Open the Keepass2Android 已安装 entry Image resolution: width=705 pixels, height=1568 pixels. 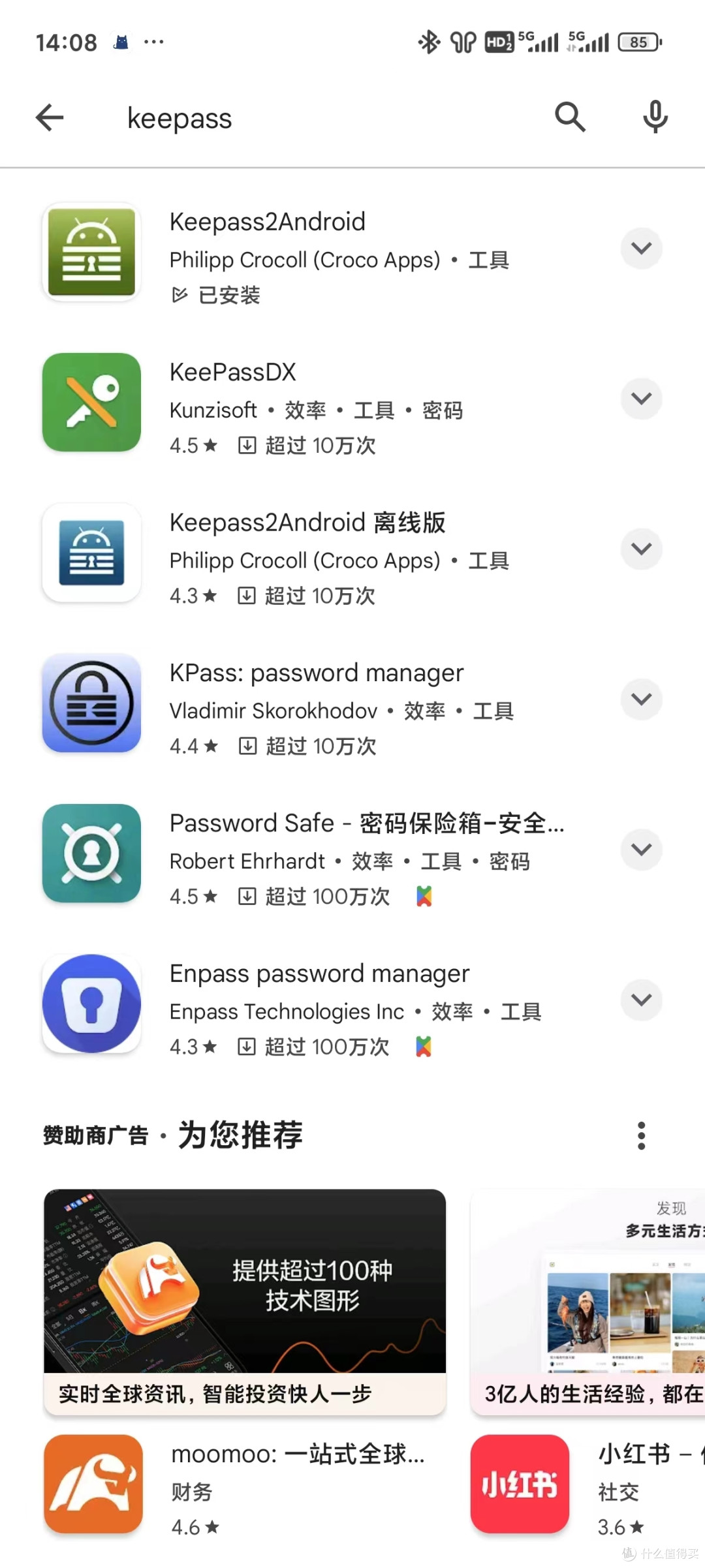tap(228, 295)
